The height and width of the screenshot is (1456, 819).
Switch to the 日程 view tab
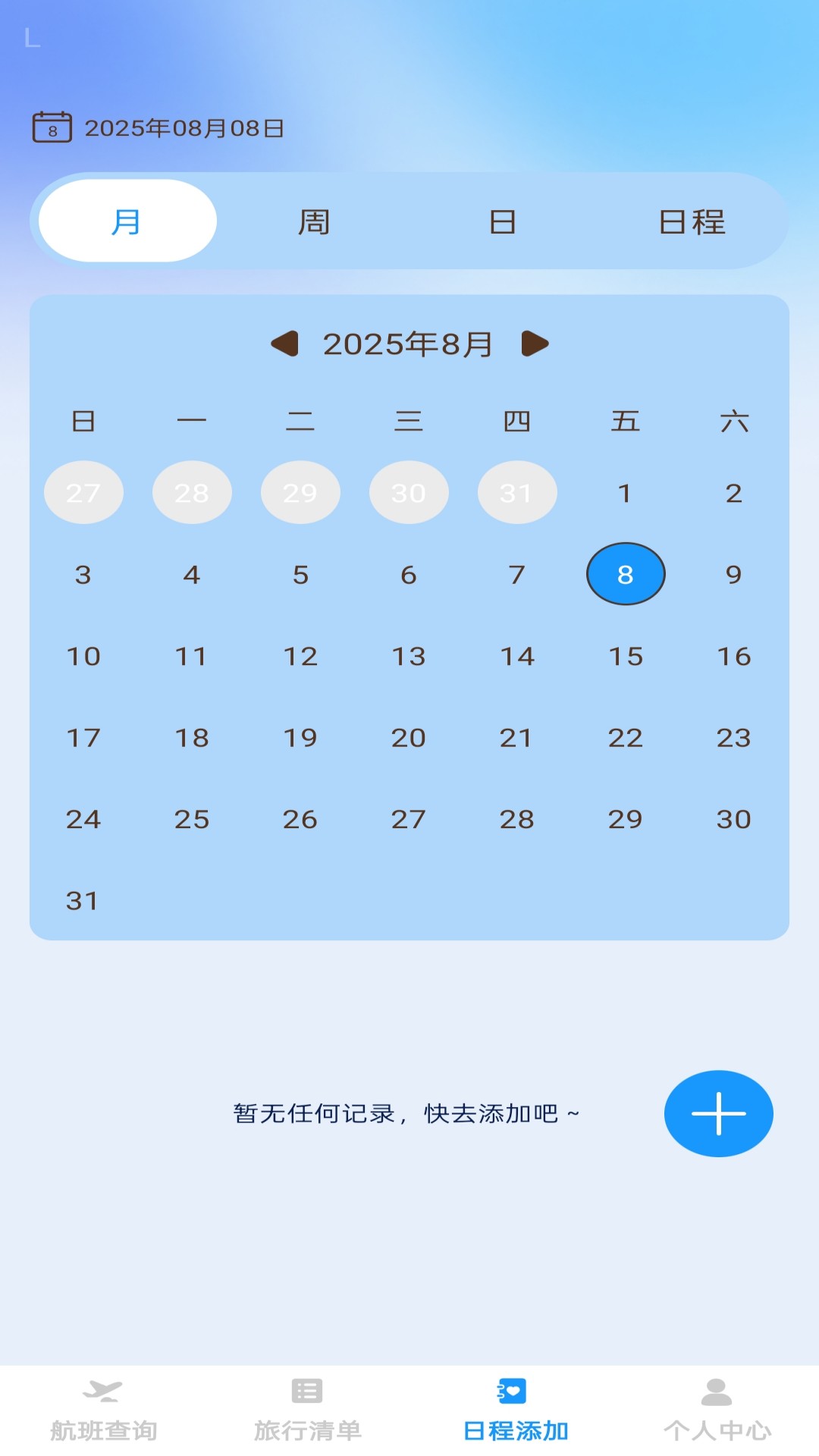(x=694, y=221)
